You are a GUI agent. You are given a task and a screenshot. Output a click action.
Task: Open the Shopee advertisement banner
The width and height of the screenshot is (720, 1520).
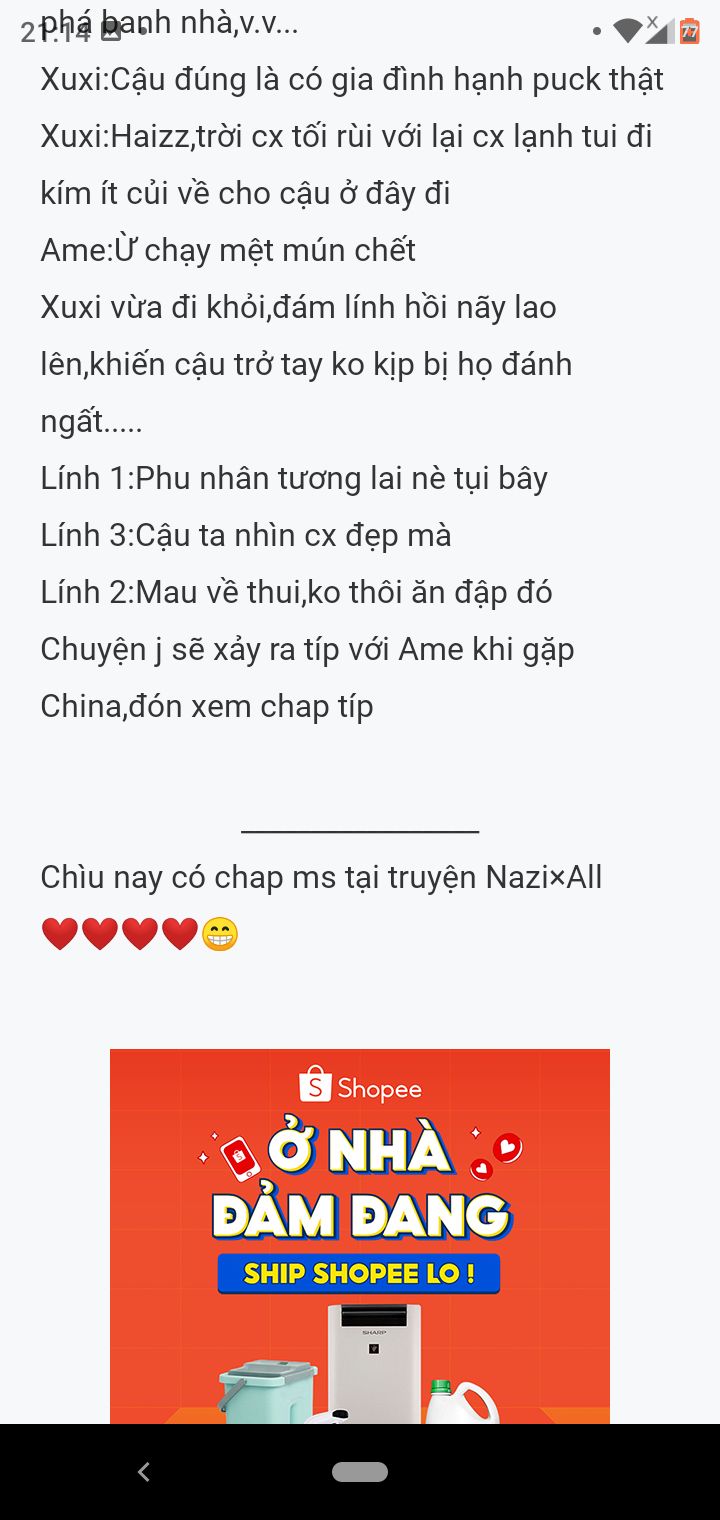coord(360,1236)
